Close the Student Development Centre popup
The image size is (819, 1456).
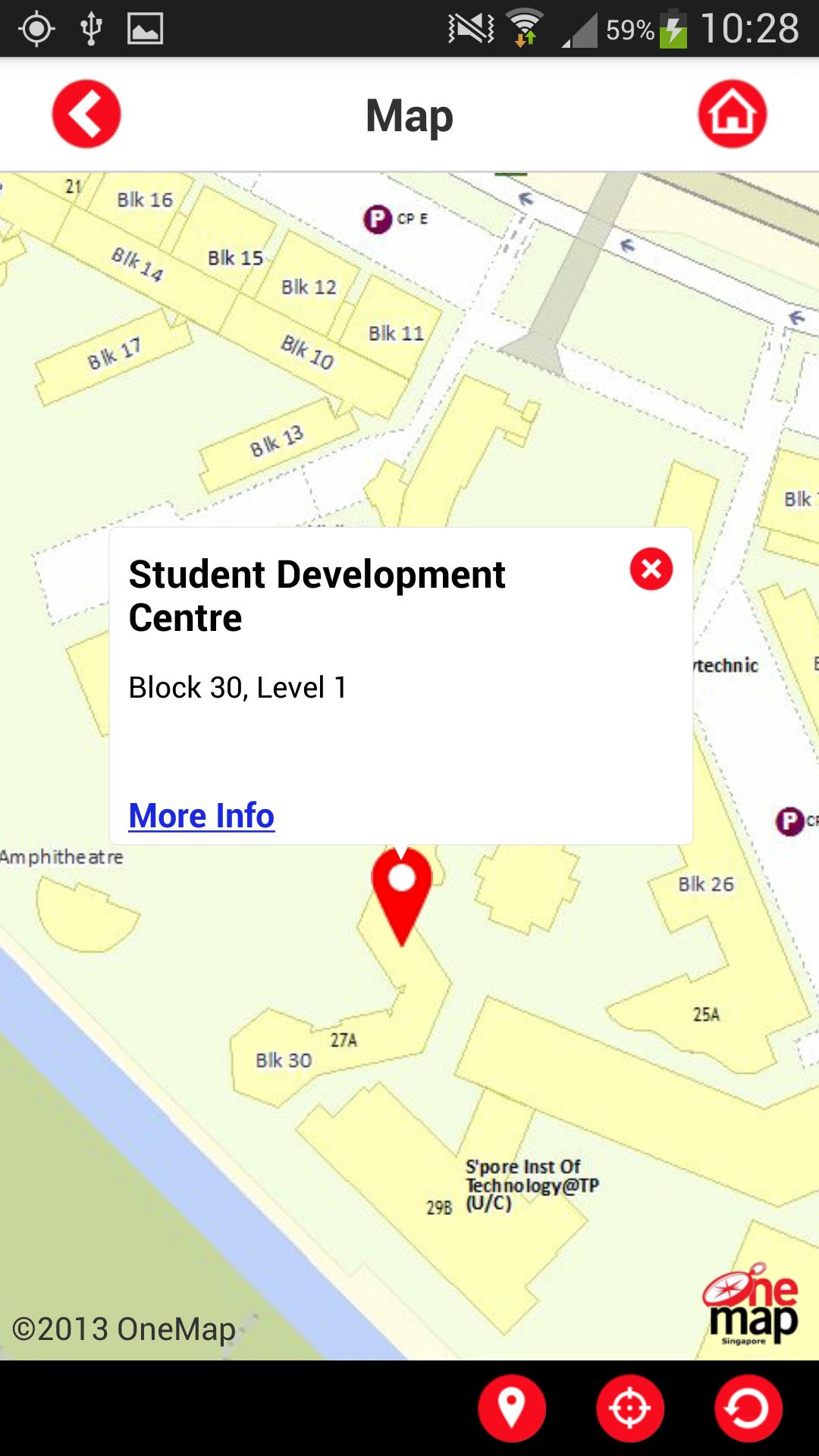click(x=651, y=569)
